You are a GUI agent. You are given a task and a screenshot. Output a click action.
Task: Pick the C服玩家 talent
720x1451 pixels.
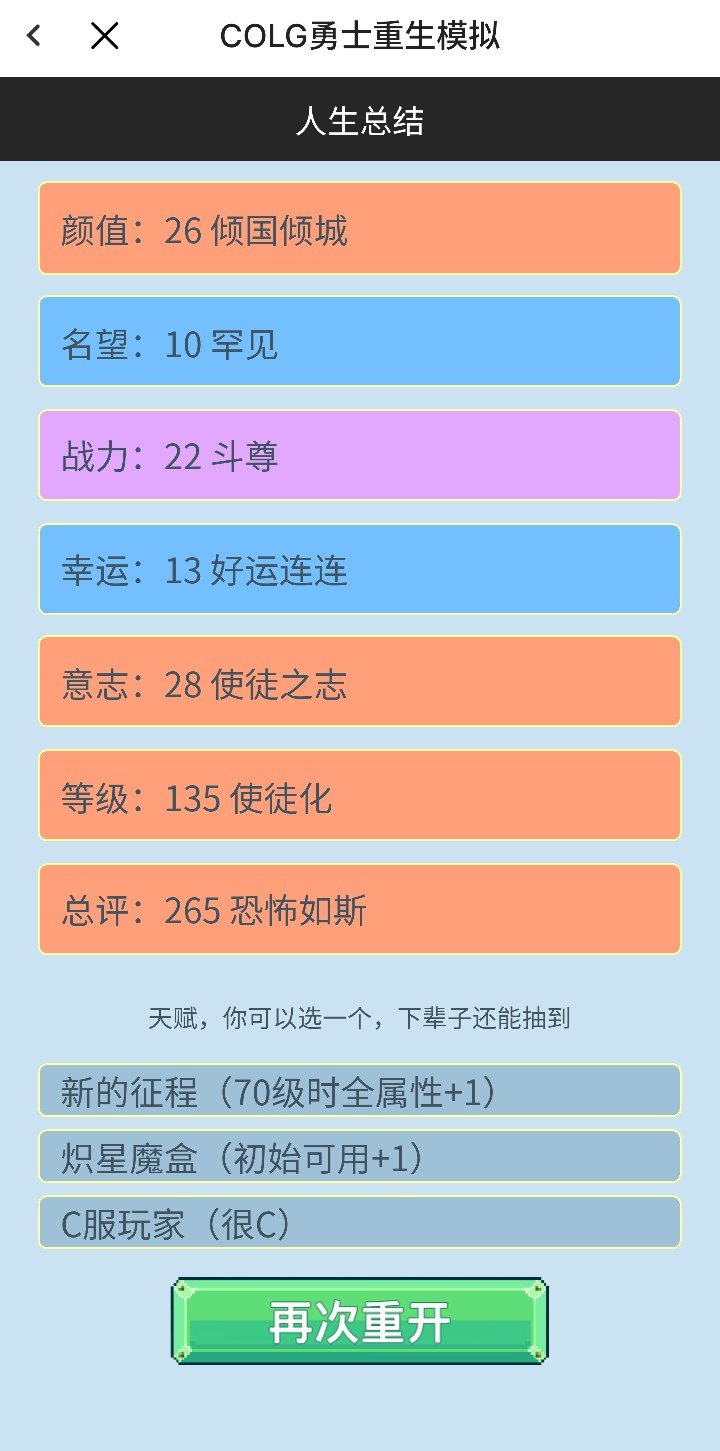coord(360,1222)
